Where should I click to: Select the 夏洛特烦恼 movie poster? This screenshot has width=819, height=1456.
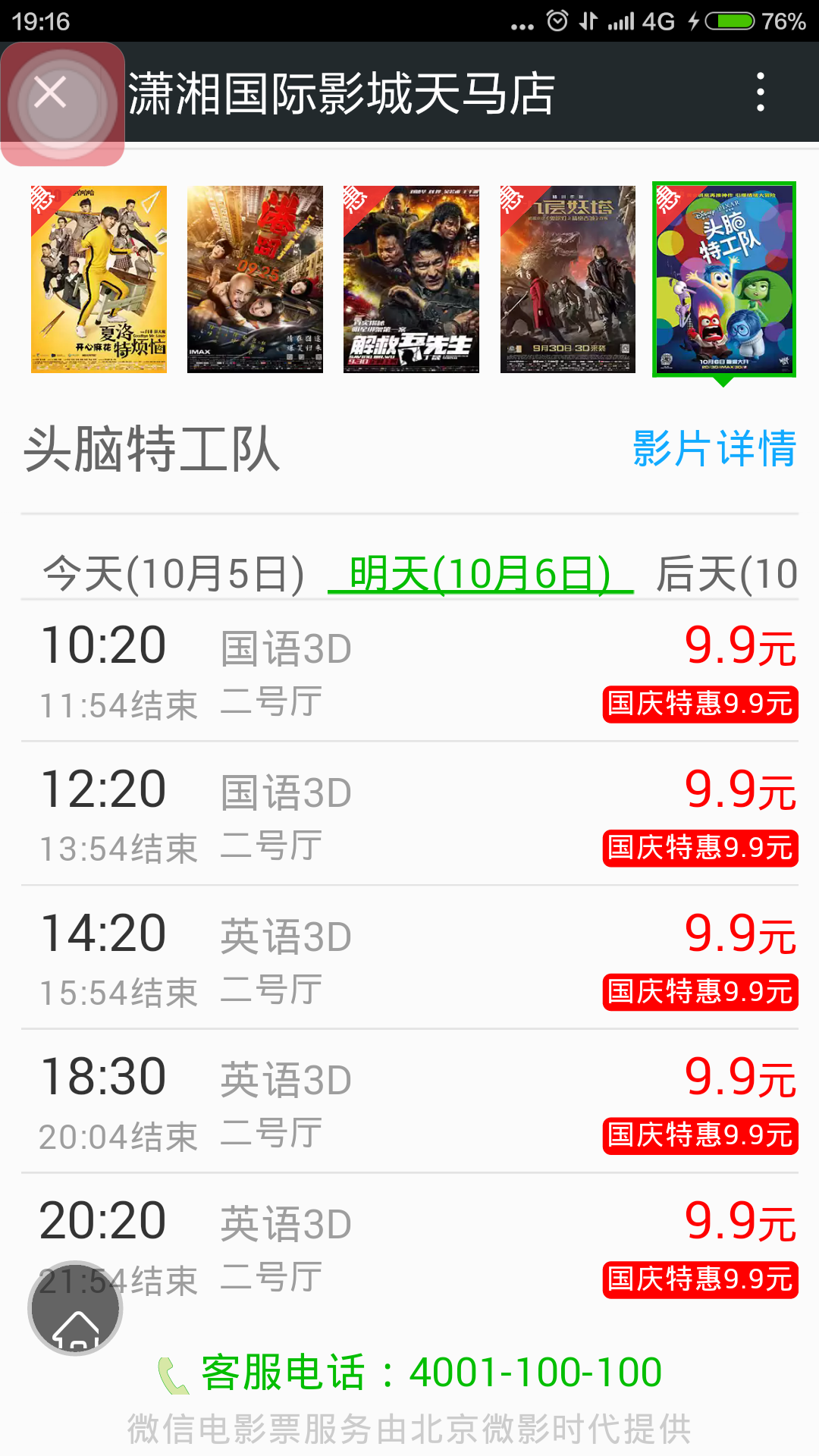coord(99,279)
